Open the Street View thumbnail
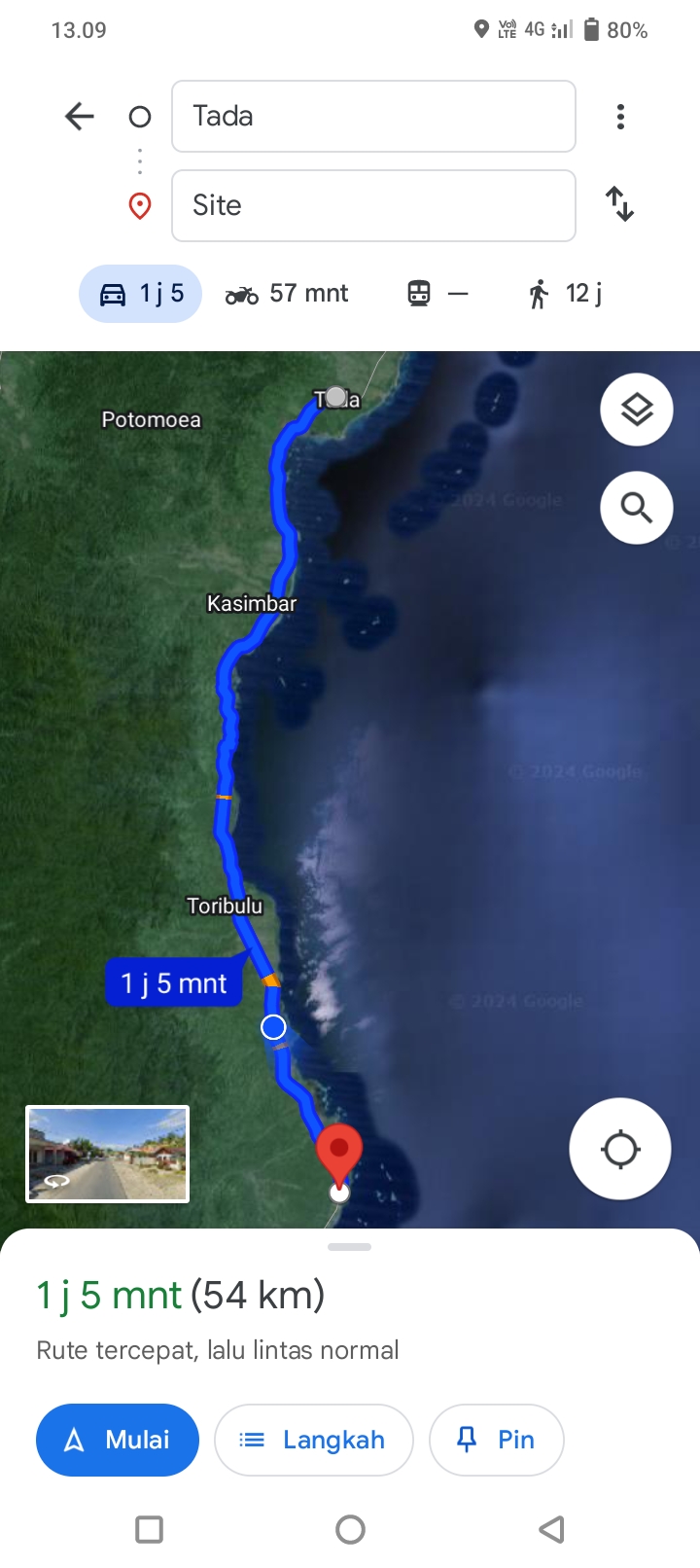Image resolution: width=700 pixels, height=1568 pixels. pyautogui.click(x=107, y=1155)
